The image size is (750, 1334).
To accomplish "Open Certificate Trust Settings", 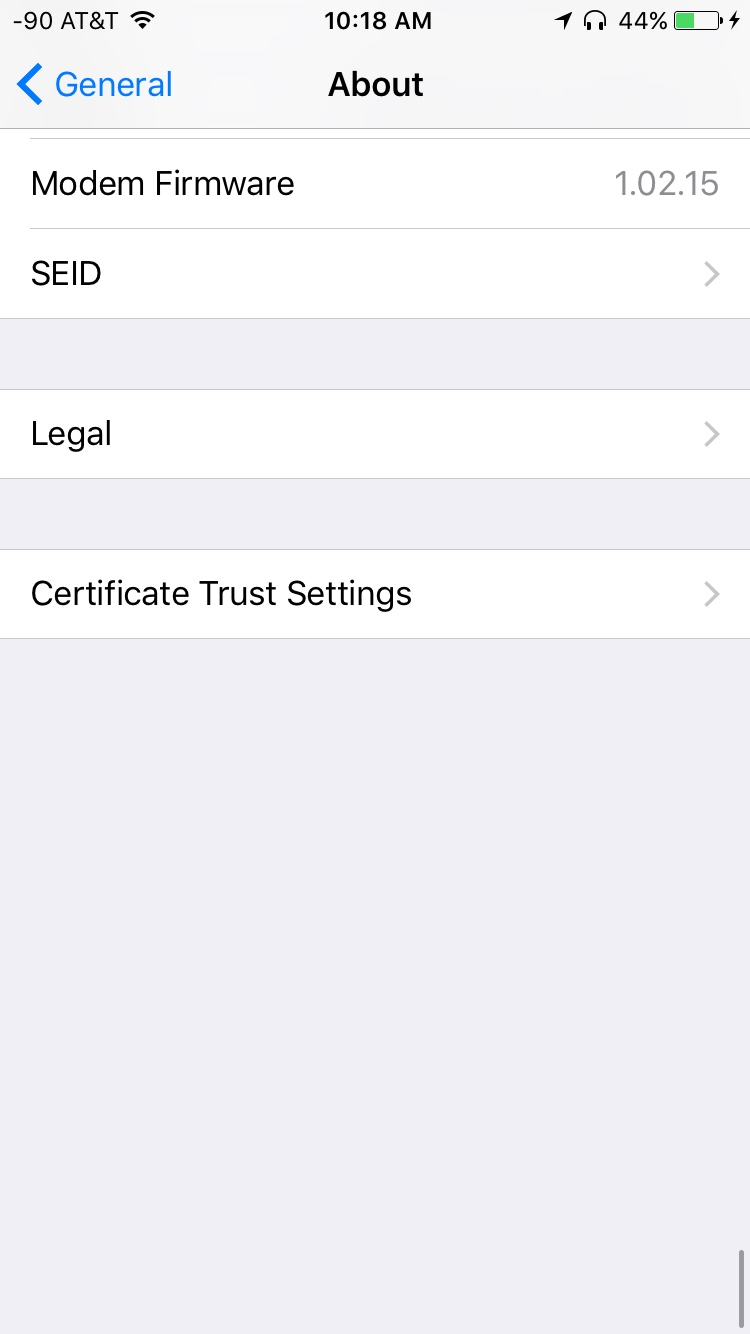I will (375, 594).
